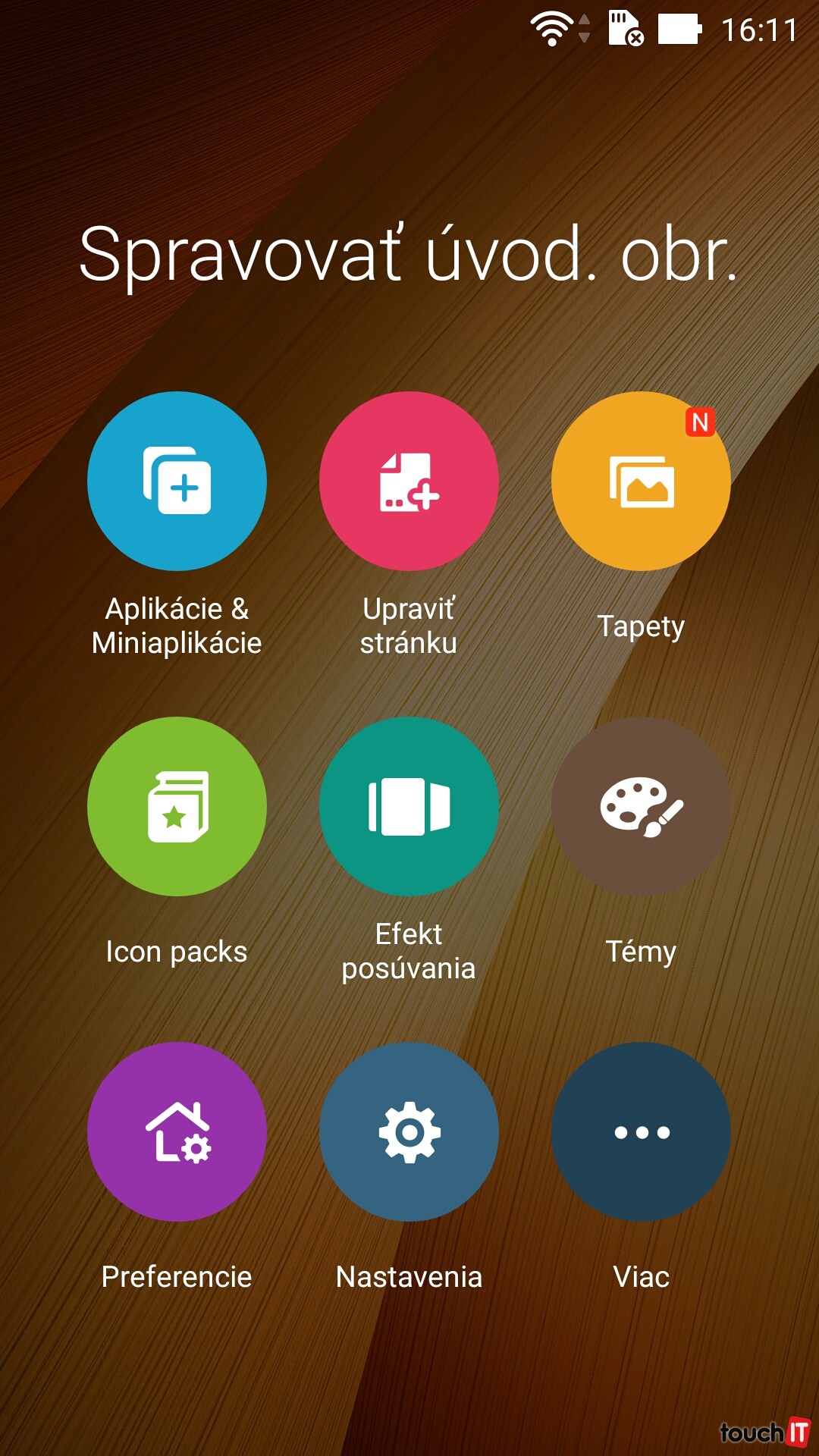Open Efekt posúvania
The image size is (819, 1456).
click(x=409, y=806)
